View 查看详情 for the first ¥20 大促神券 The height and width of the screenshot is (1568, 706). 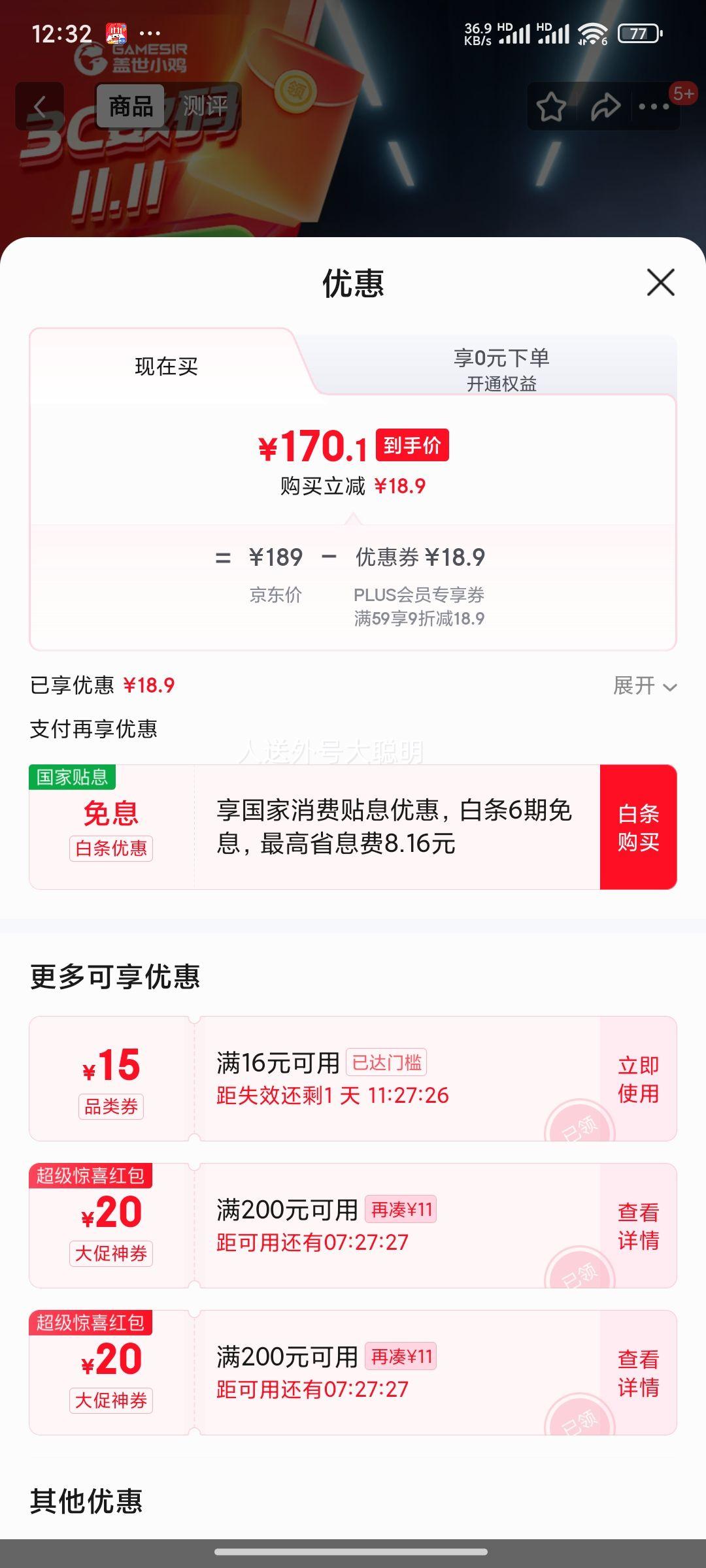point(638,1226)
